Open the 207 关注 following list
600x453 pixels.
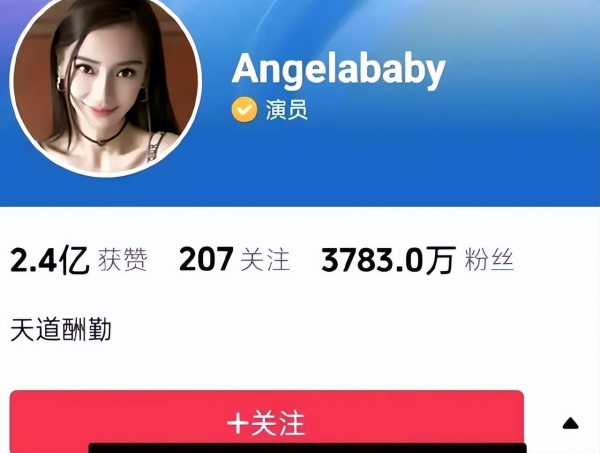coord(234,261)
